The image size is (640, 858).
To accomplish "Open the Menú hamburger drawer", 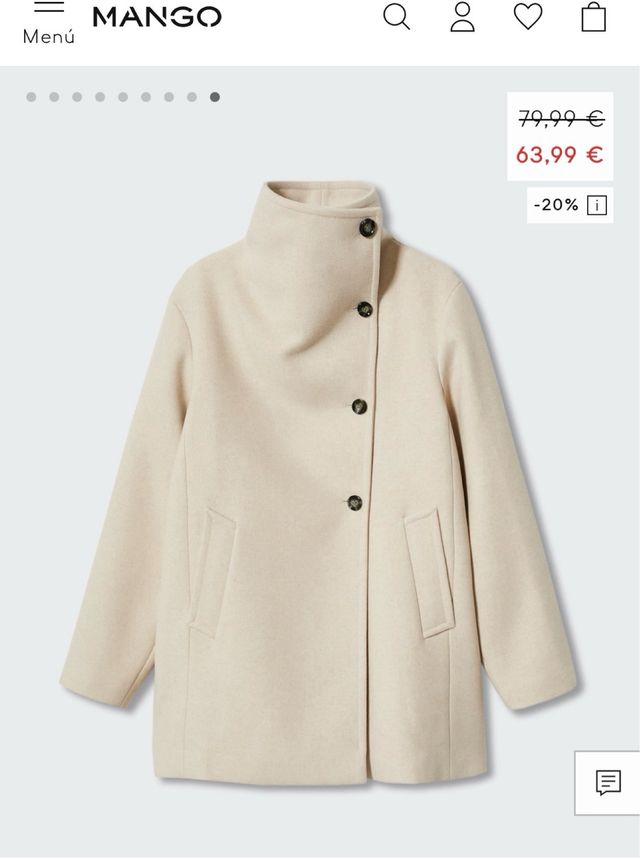I will point(48,20).
